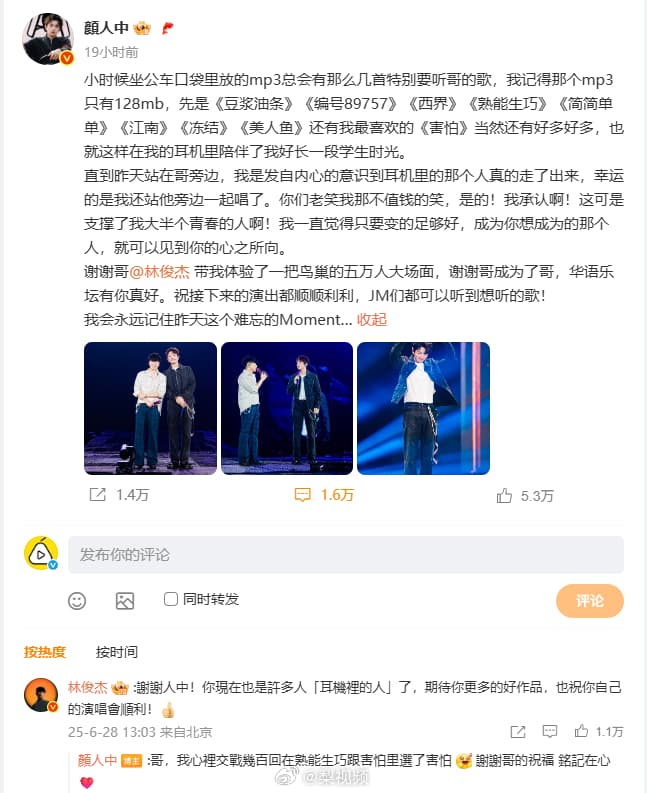Focus the 发布你的评论 comment box

click(345, 554)
